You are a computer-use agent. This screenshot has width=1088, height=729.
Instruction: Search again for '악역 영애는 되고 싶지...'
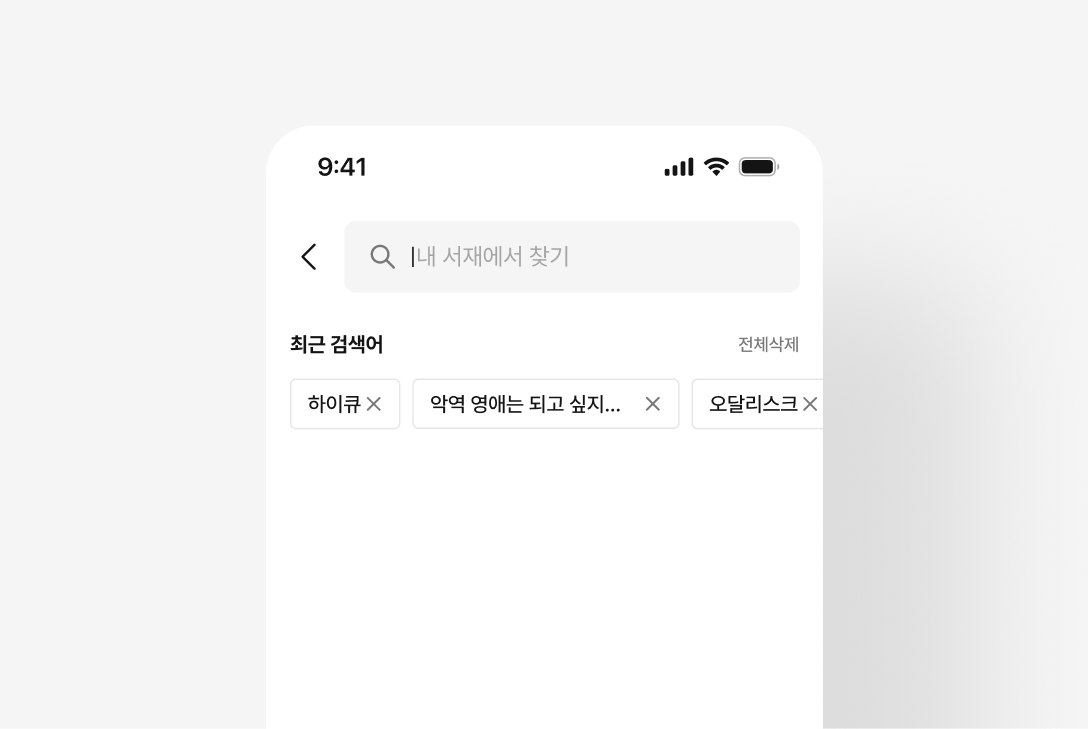tap(525, 404)
